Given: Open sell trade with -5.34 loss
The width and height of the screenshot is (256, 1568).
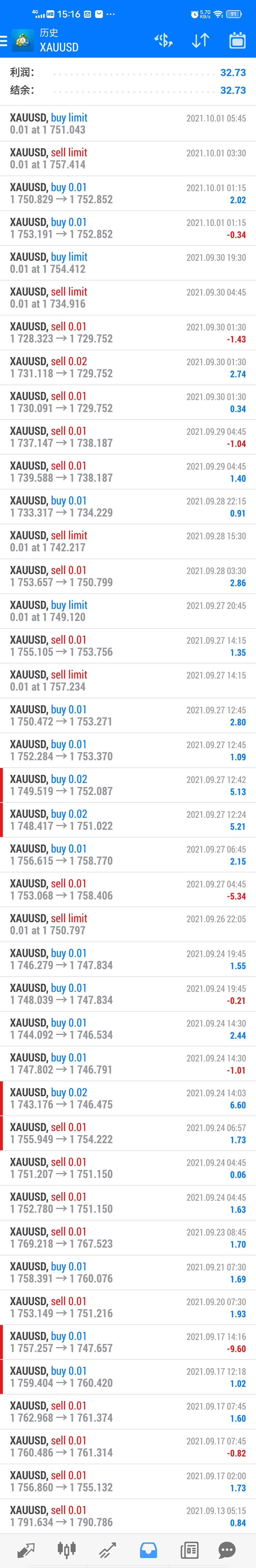Looking at the screenshot, I should coord(128,889).
